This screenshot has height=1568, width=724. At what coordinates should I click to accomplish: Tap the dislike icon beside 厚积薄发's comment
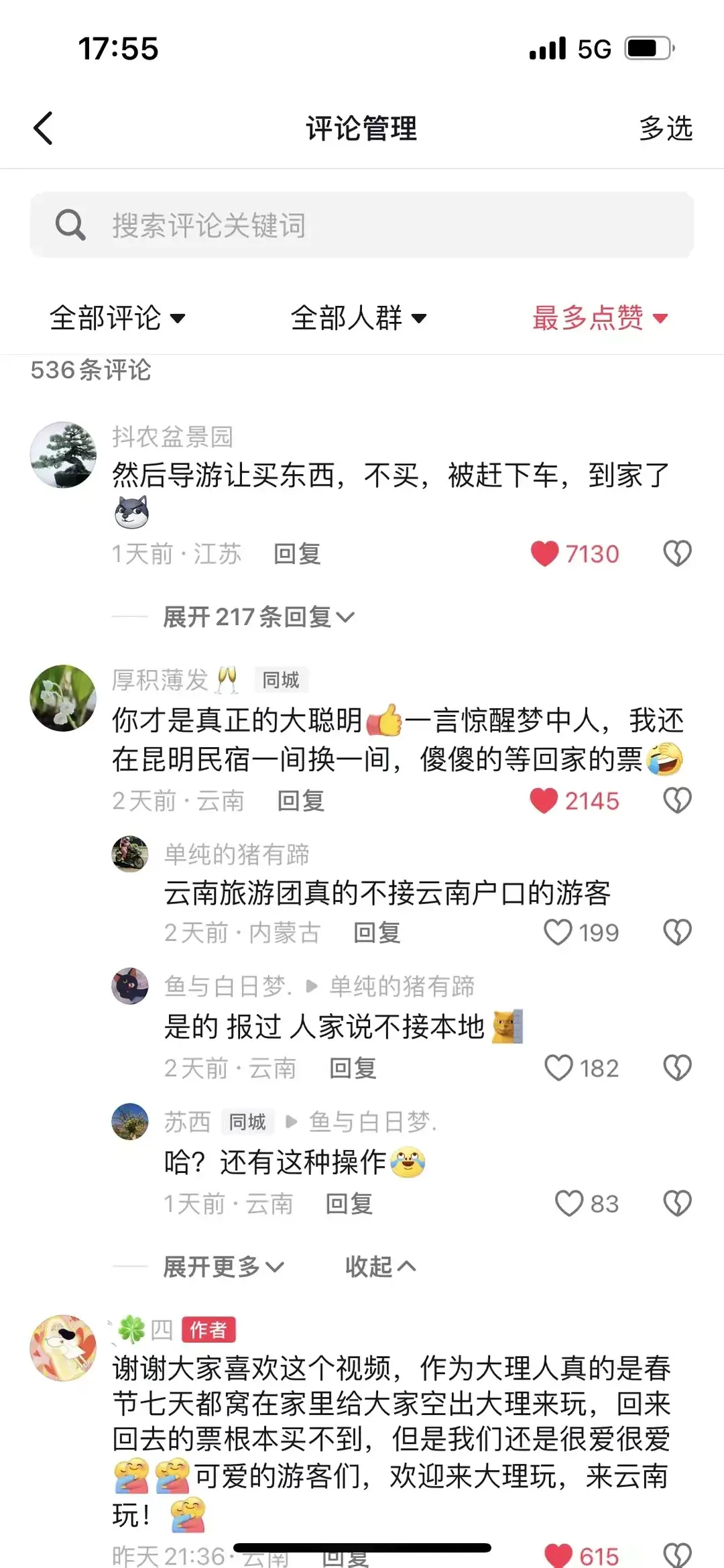point(678,800)
